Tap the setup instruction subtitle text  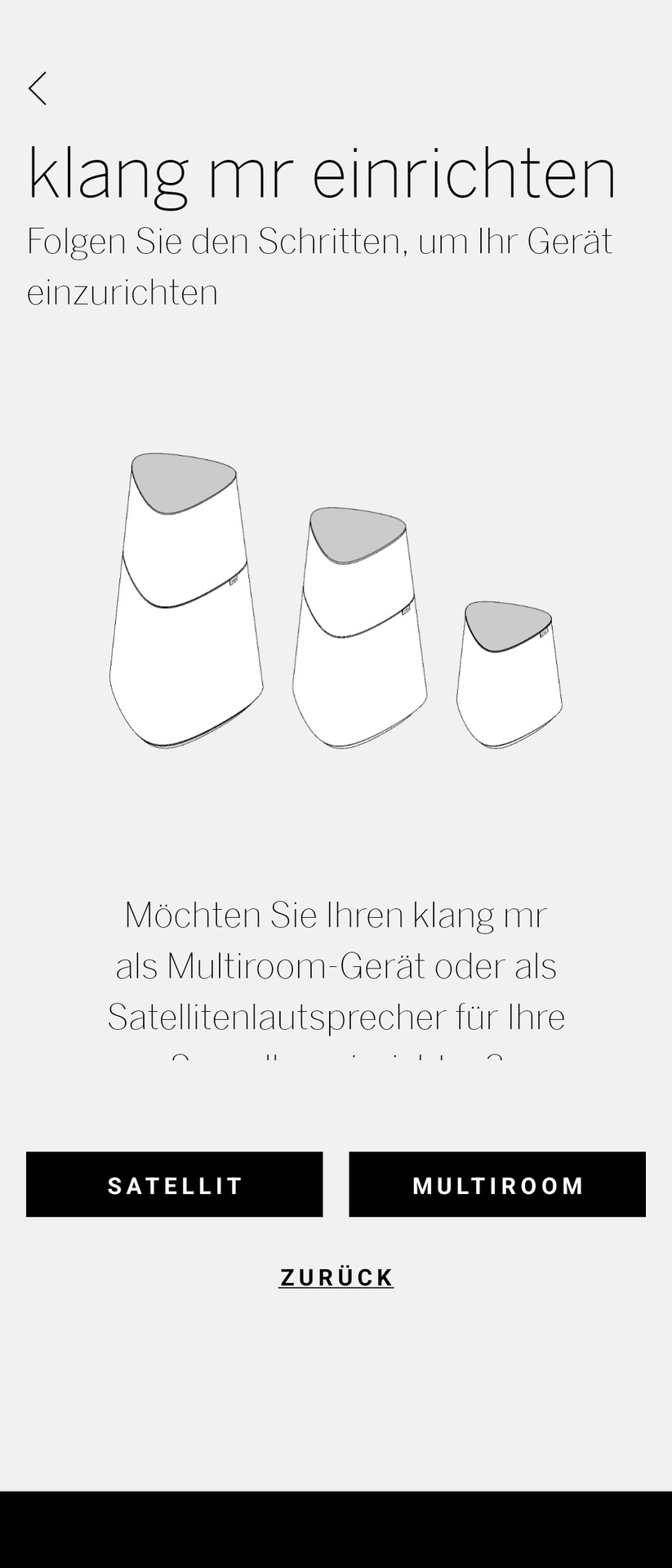[322, 264]
